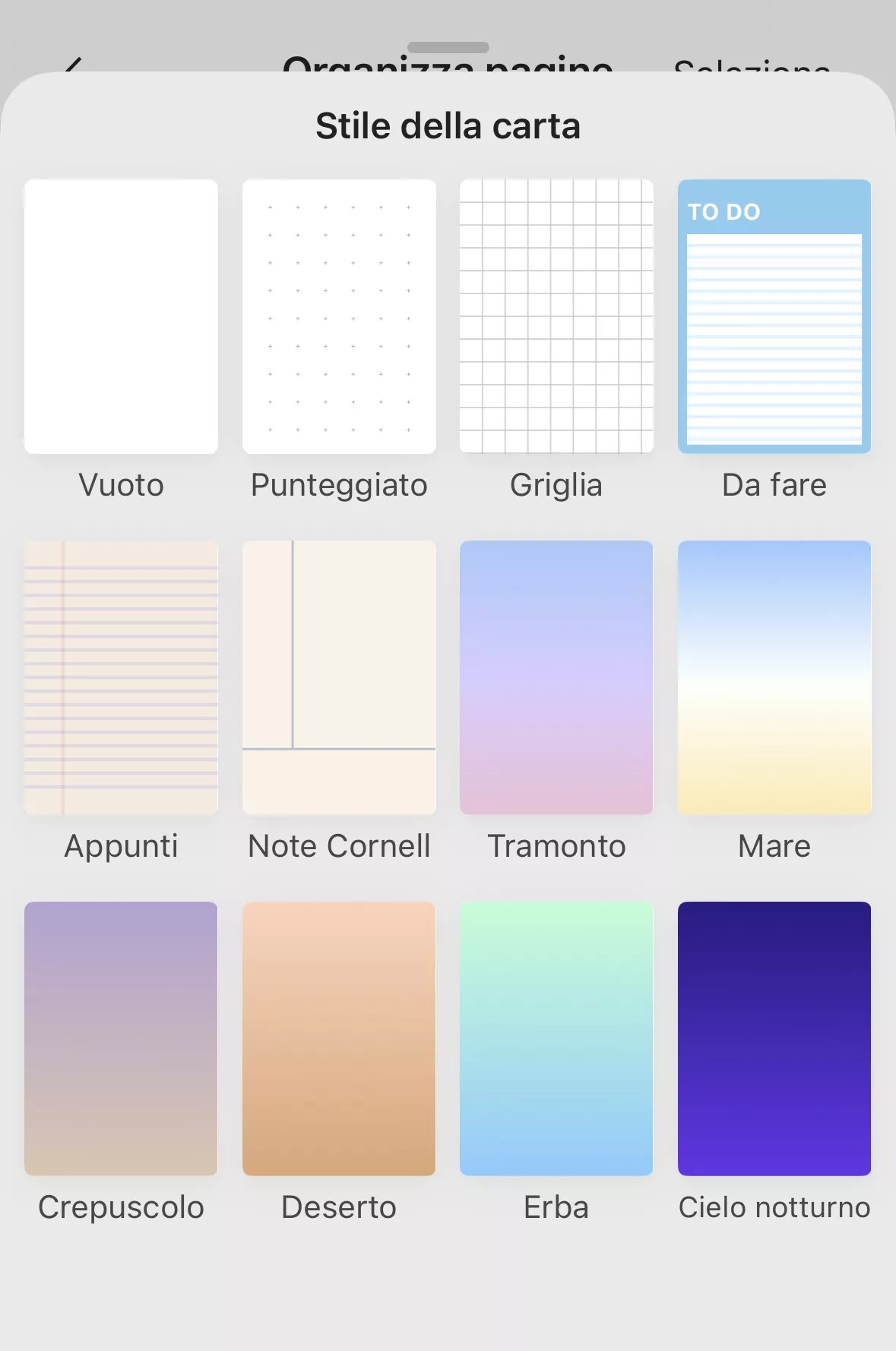Pick the Tramonto gradient background
896x1351 pixels.
556,677
